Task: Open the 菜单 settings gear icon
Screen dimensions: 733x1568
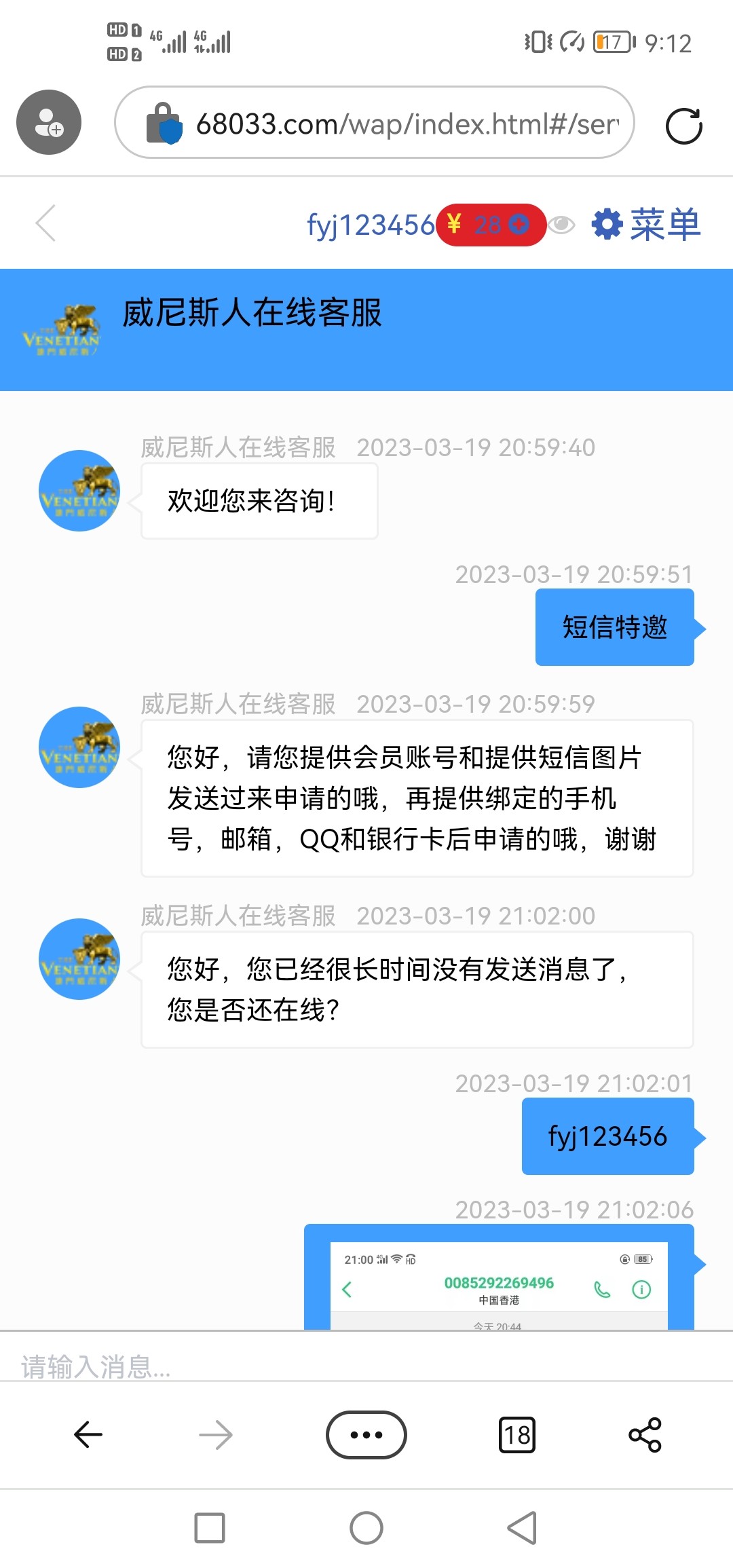Action: (x=607, y=224)
